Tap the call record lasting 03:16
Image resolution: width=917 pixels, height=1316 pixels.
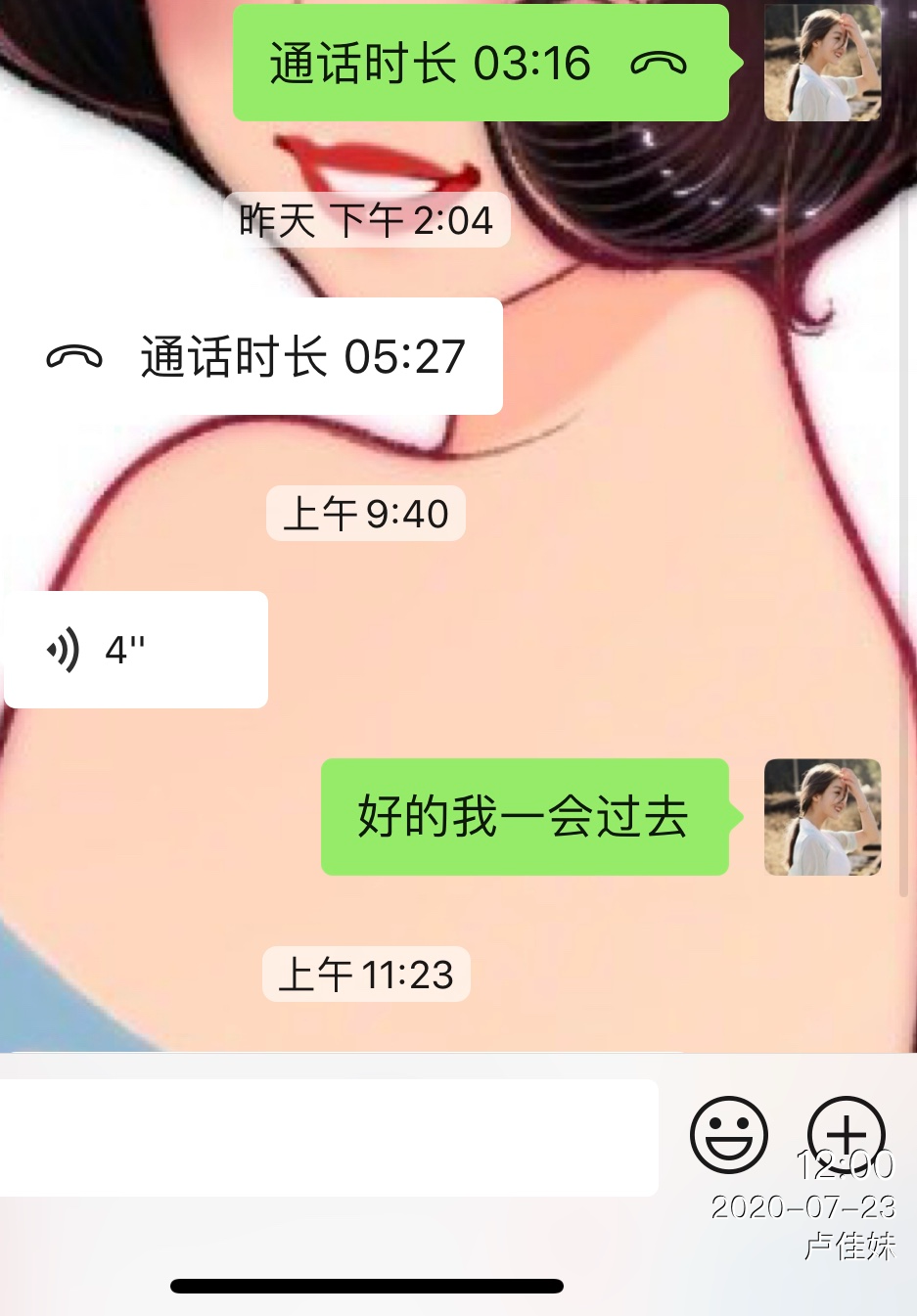coord(480,64)
